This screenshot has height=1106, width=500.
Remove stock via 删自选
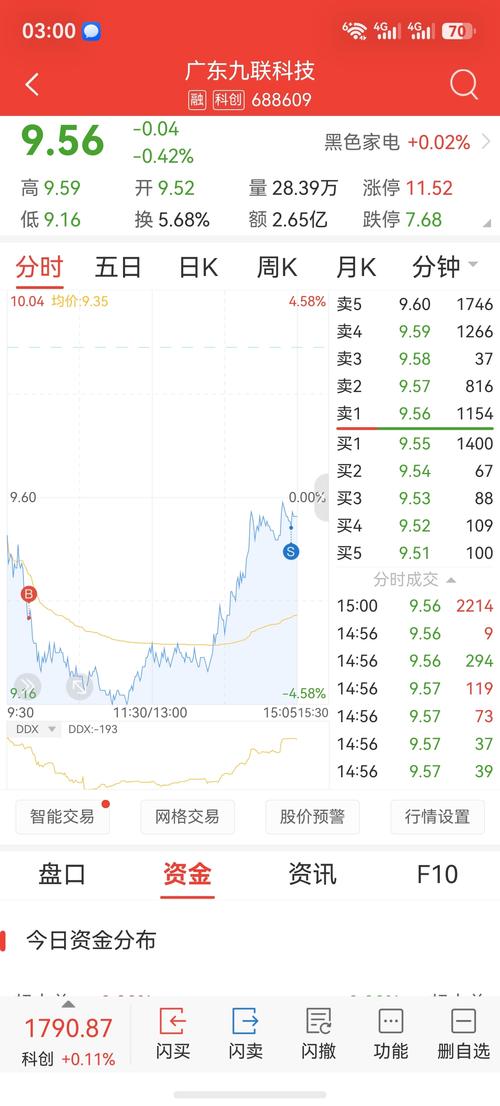click(463, 1033)
